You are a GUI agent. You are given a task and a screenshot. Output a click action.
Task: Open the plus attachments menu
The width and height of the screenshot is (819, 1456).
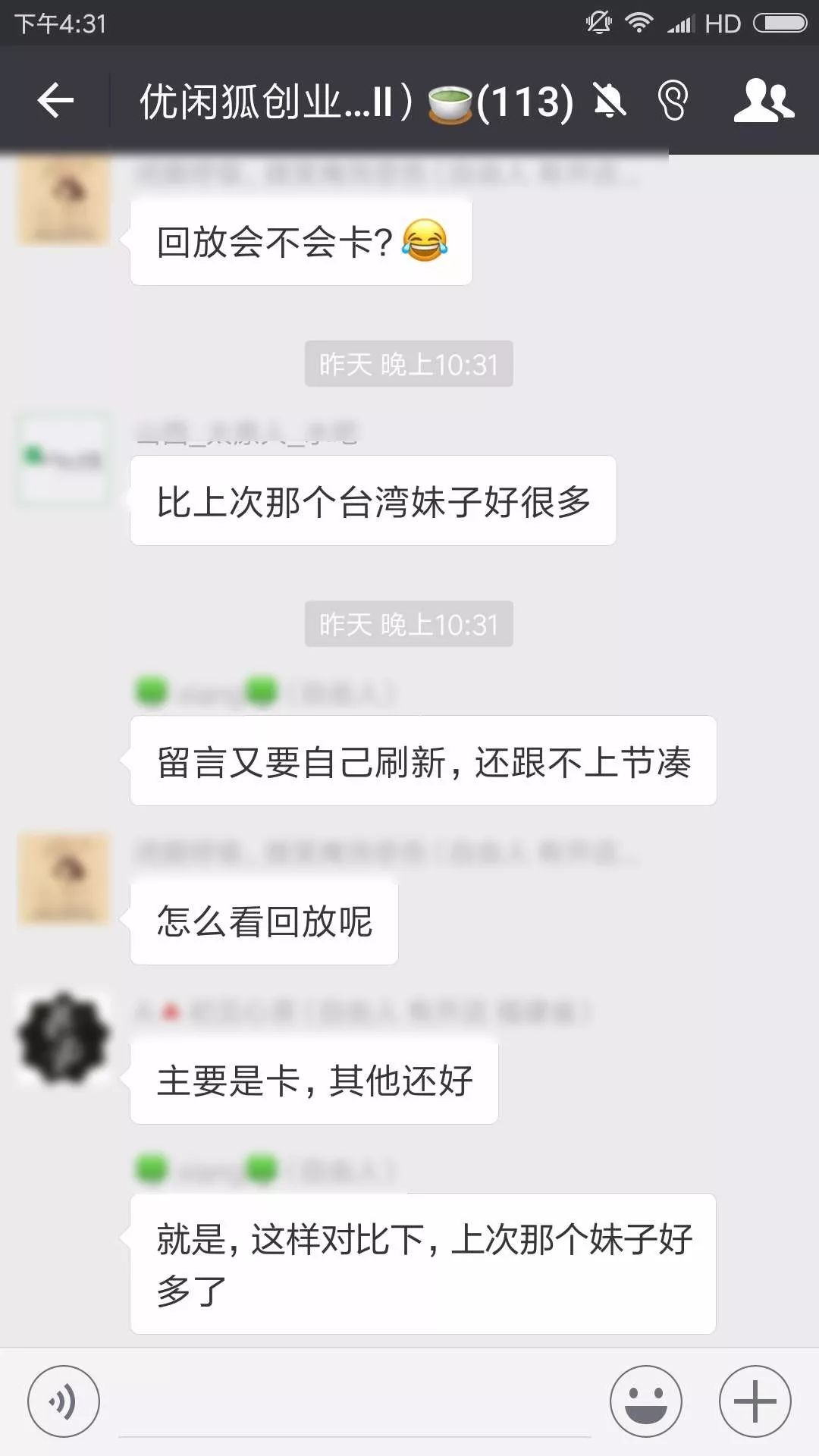pyautogui.click(x=755, y=1401)
